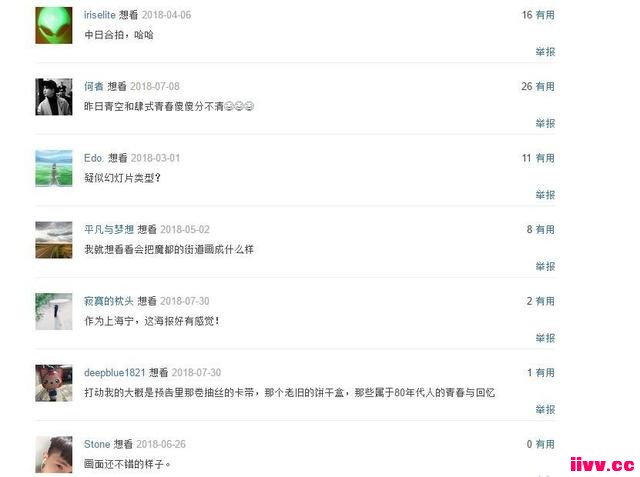
Task: Vote Stone's comment as useful
Action: 545,444
